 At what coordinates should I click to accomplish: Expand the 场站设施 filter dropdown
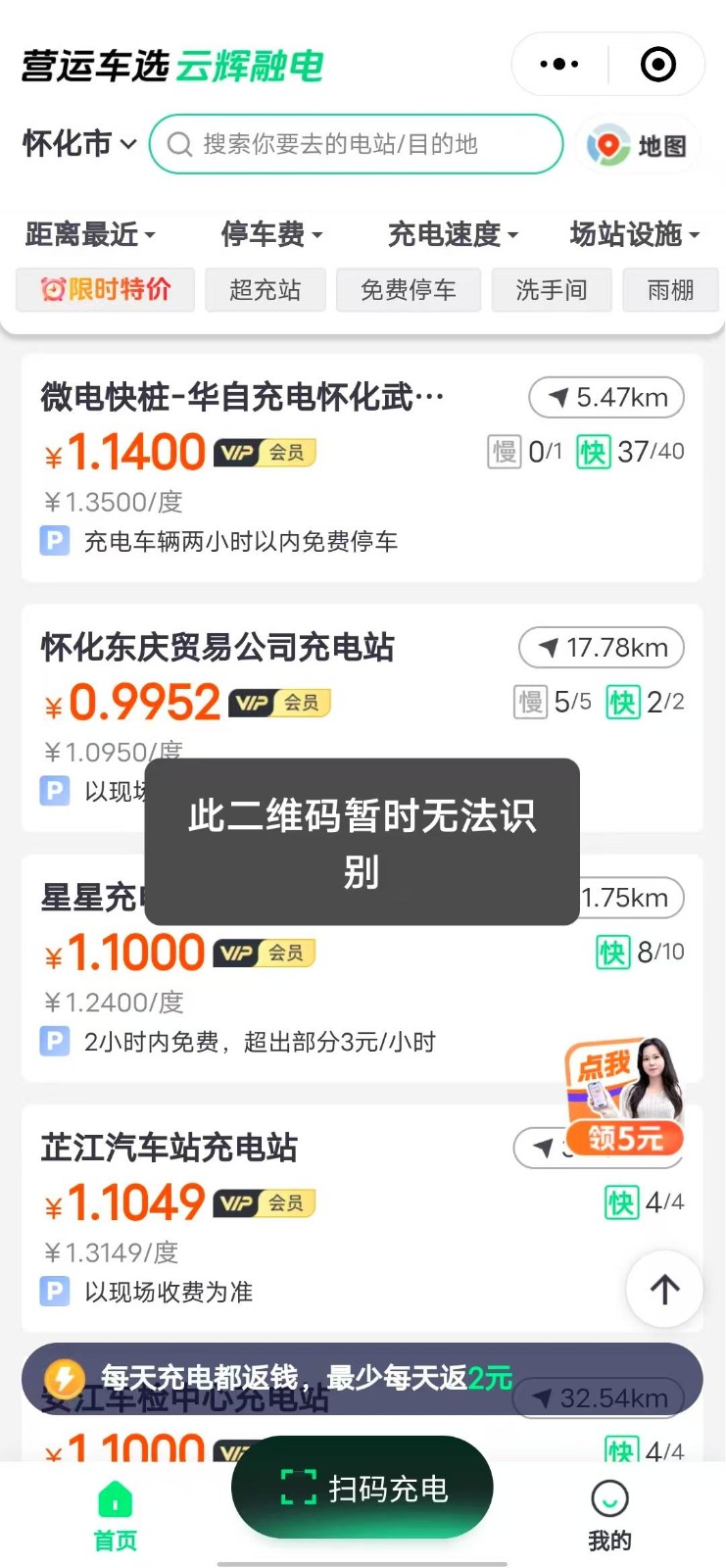click(x=634, y=234)
